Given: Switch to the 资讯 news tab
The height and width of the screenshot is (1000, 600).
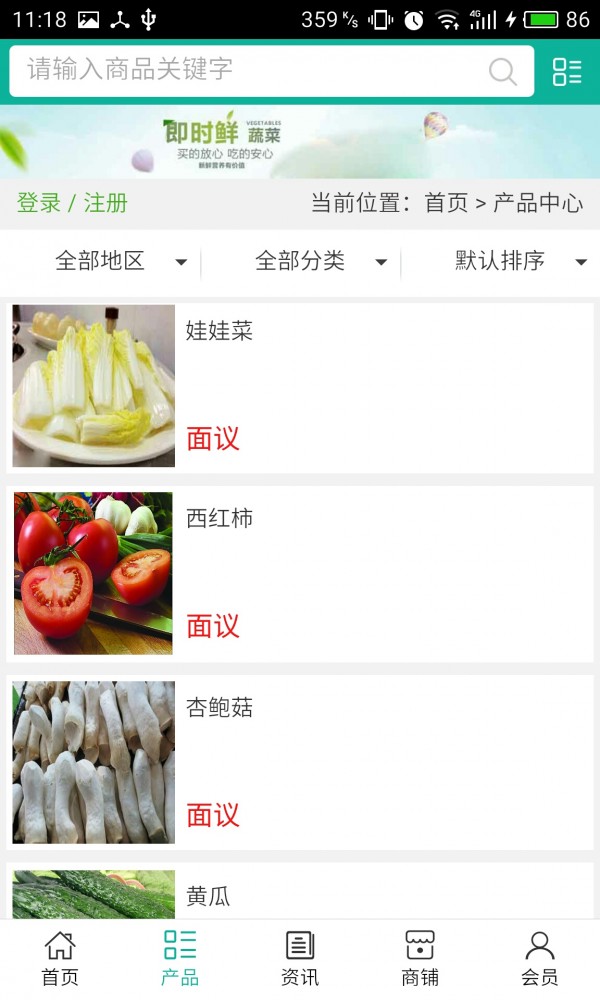Looking at the screenshot, I should point(300,959).
